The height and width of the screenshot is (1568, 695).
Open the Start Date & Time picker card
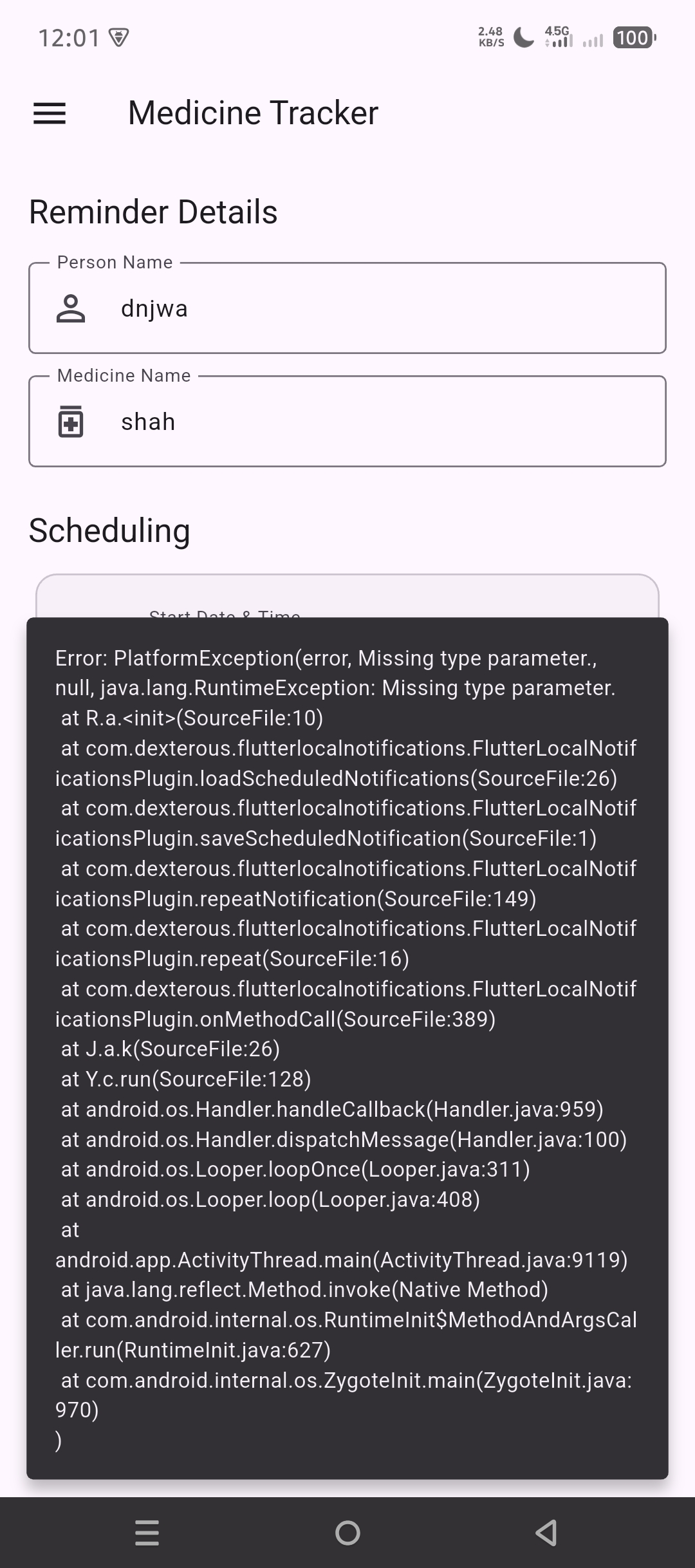pos(347,597)
